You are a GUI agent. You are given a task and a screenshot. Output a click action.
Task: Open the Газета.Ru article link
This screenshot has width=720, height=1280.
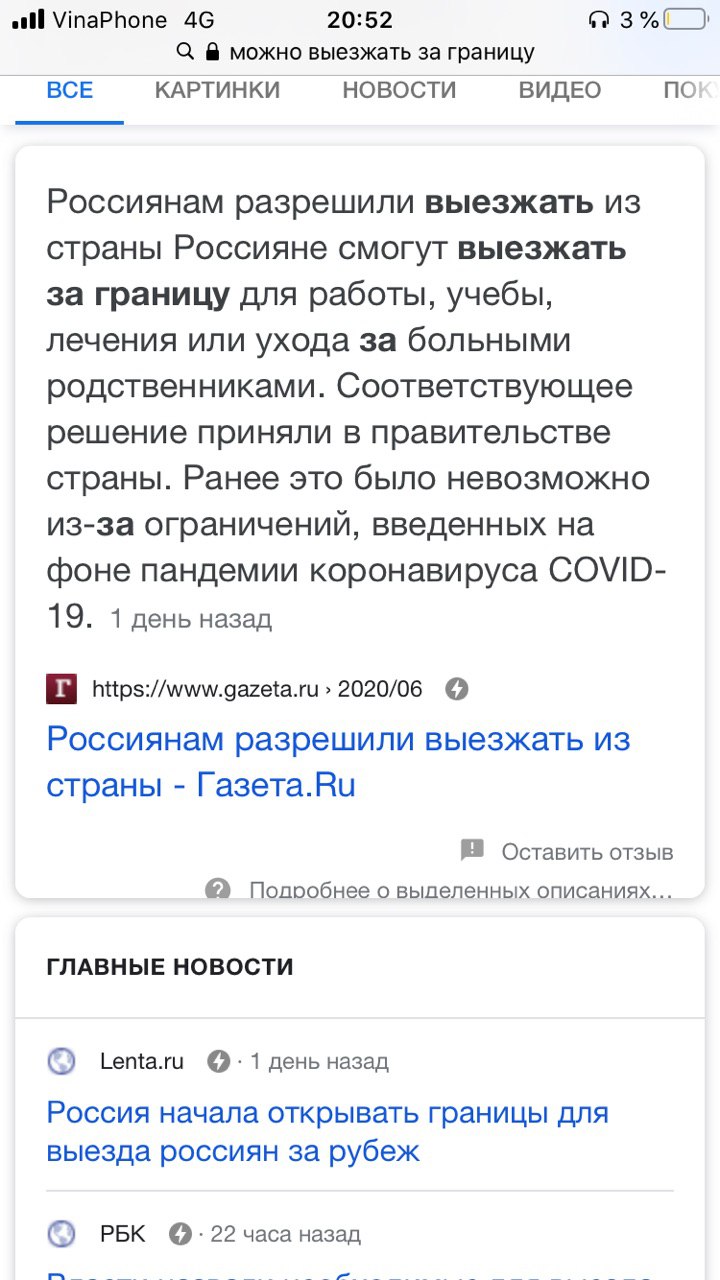[338, 762]
